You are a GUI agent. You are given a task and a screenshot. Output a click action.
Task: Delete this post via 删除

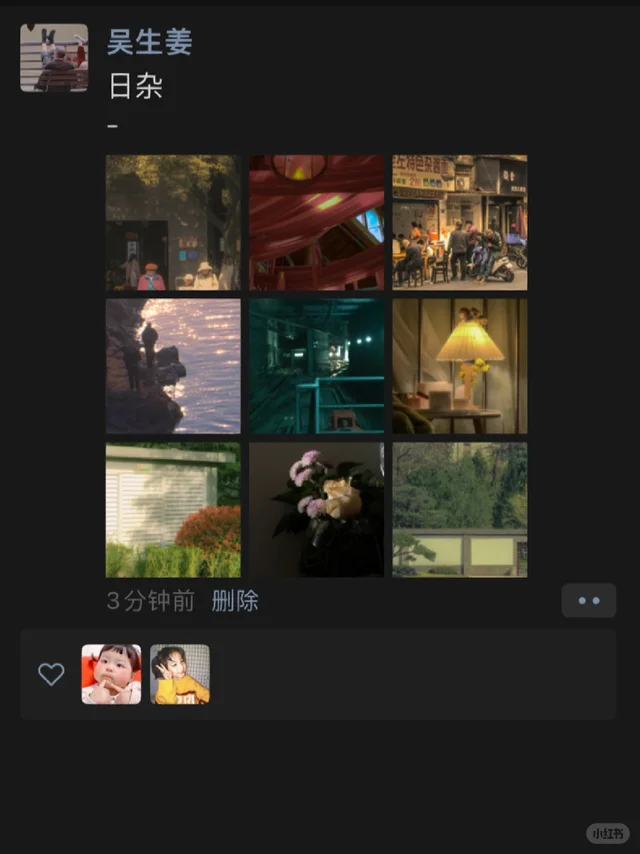235,601
